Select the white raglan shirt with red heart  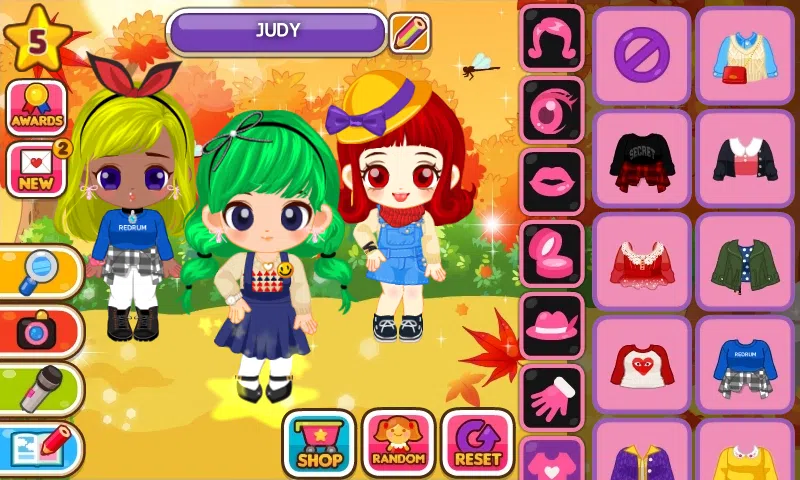(641, 364)
